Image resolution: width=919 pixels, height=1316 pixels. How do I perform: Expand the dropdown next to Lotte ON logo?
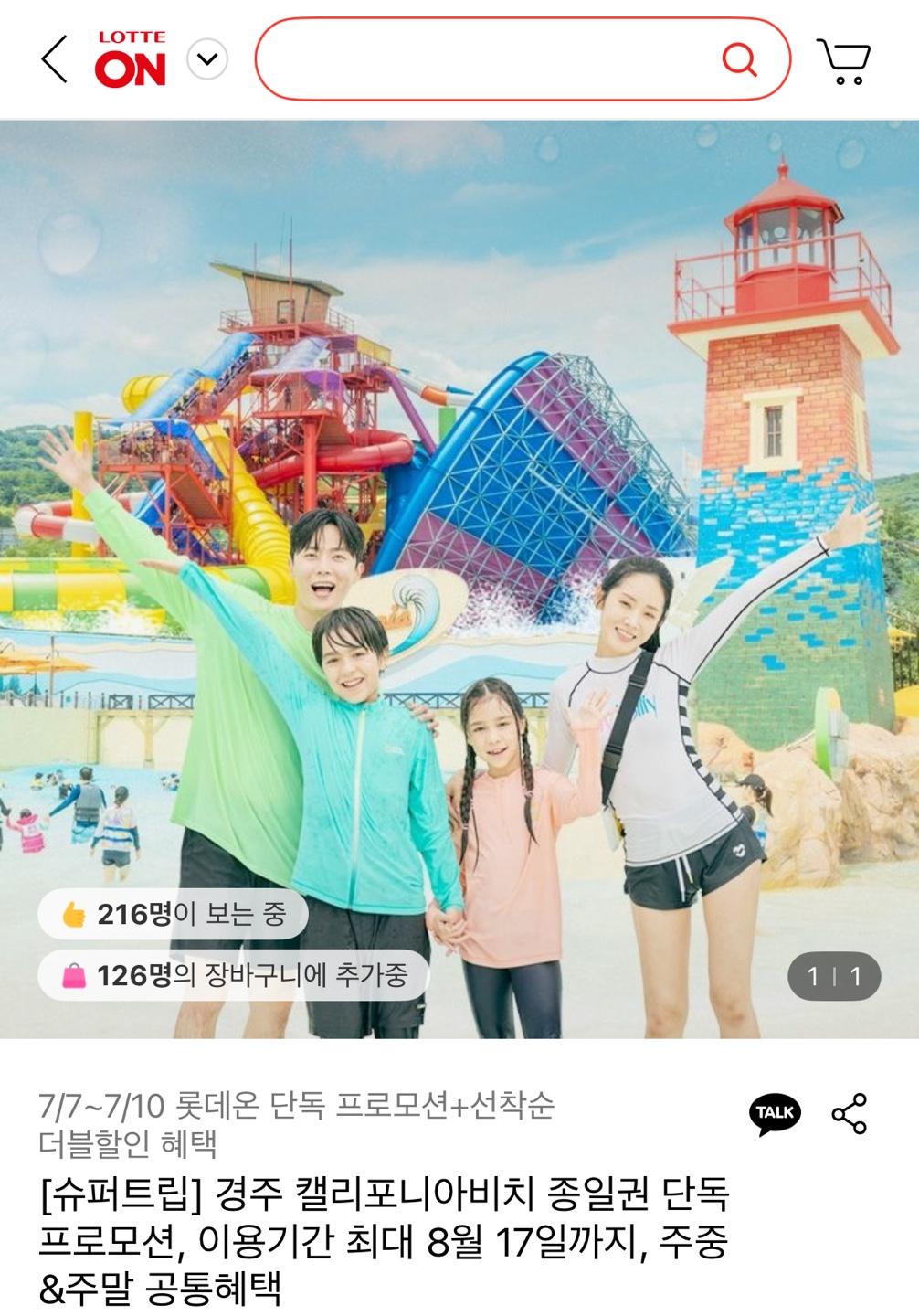click(207, 60)
